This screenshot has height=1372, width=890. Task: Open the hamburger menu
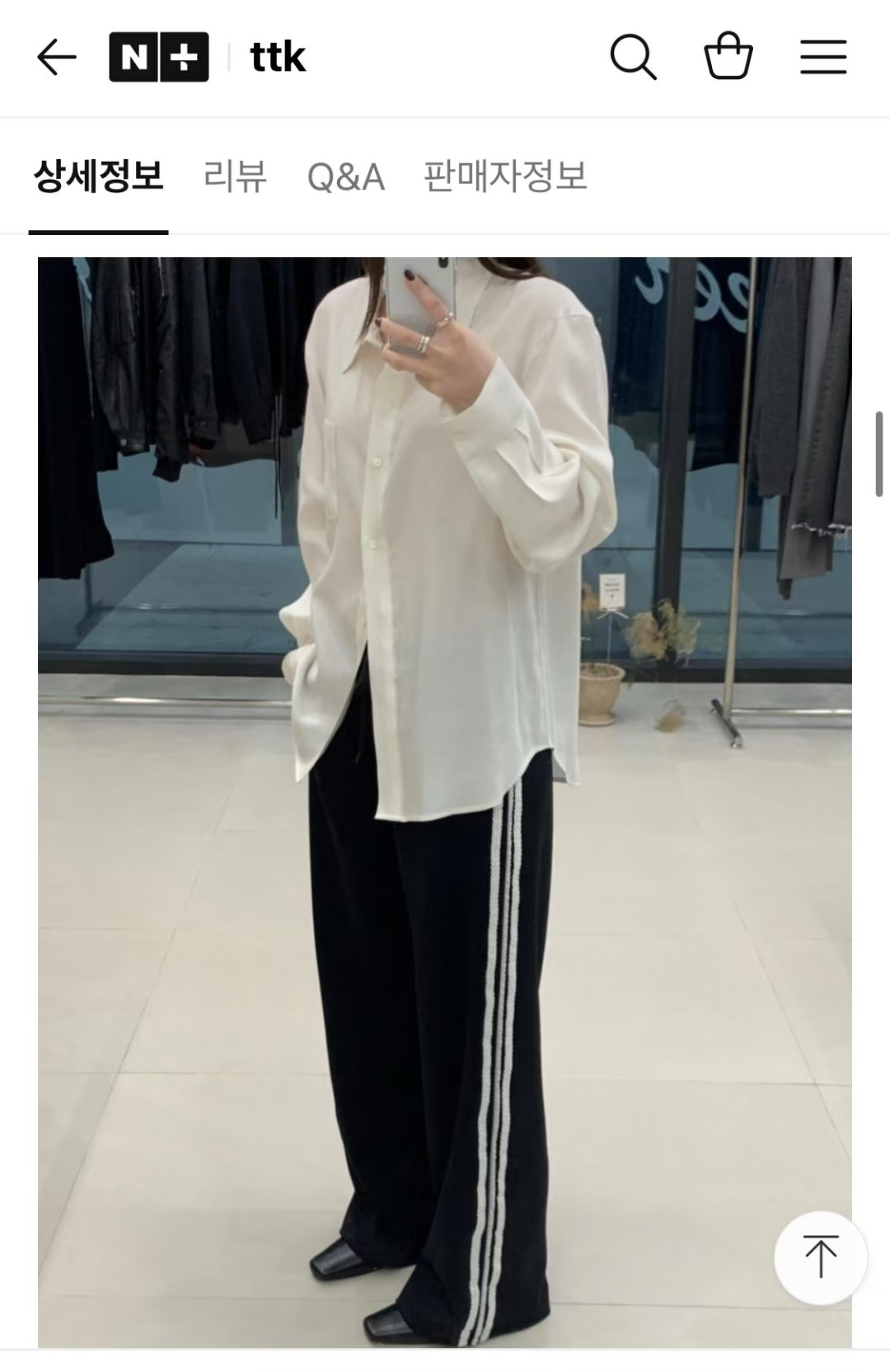point(823,58)
